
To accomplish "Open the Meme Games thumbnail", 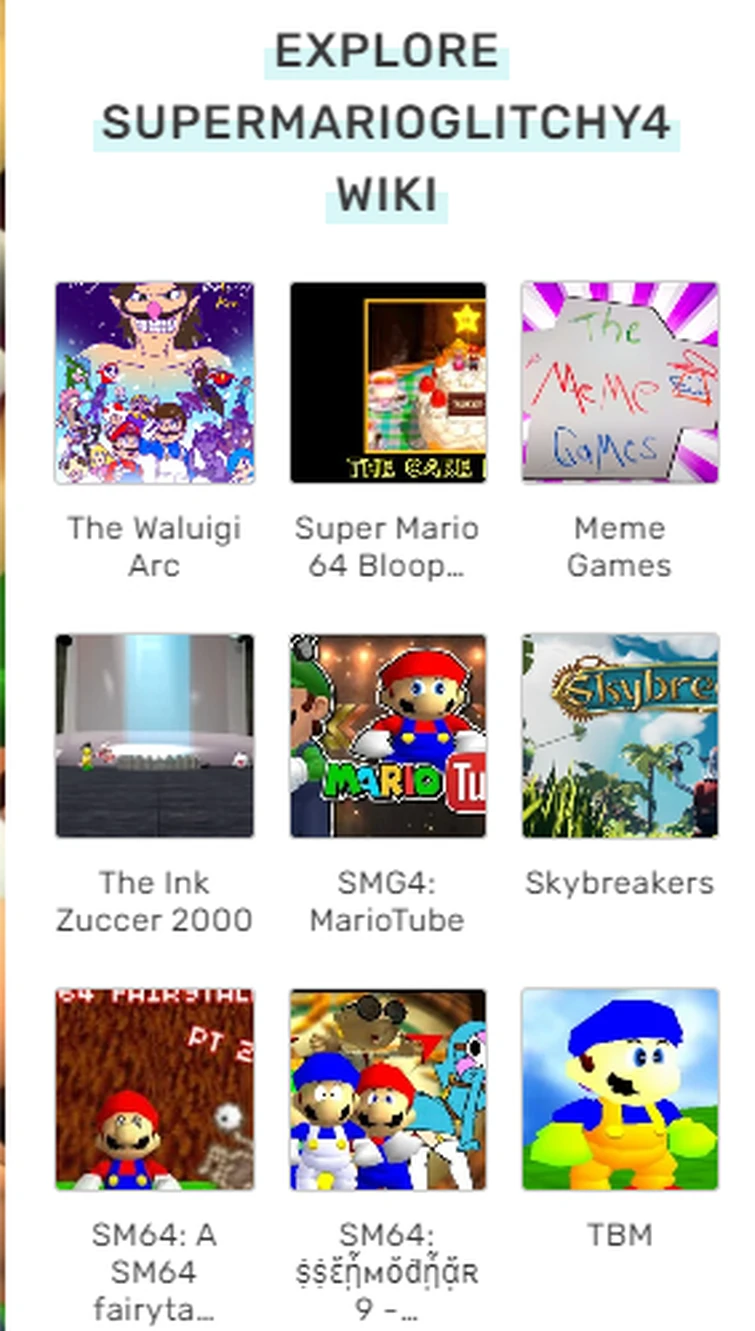I will pos(620,383).
